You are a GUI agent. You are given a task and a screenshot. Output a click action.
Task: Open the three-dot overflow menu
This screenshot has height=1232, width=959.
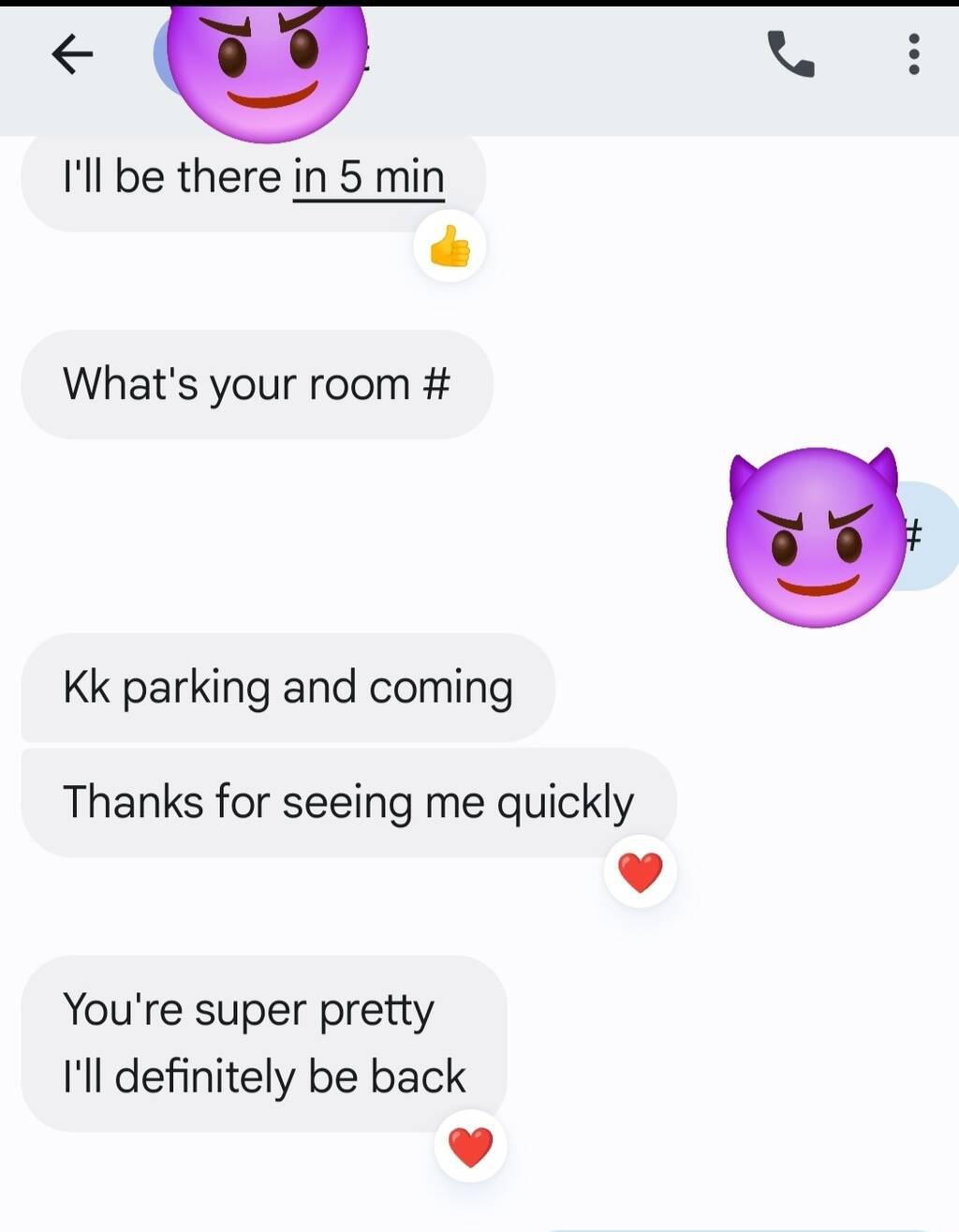[914, 54]
